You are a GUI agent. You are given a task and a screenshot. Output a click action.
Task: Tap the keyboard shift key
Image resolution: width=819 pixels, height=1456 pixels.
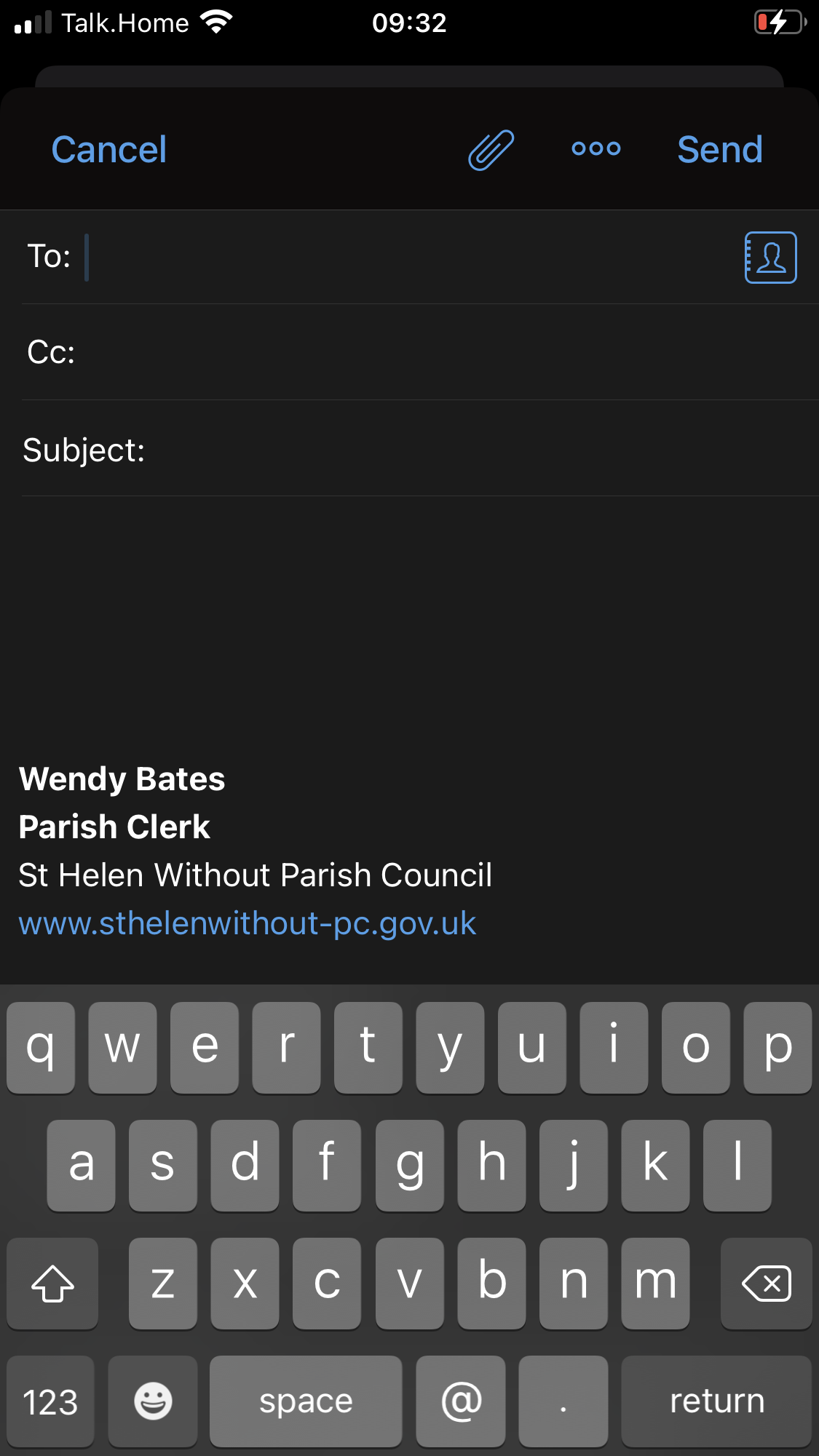coord(52,1283)
